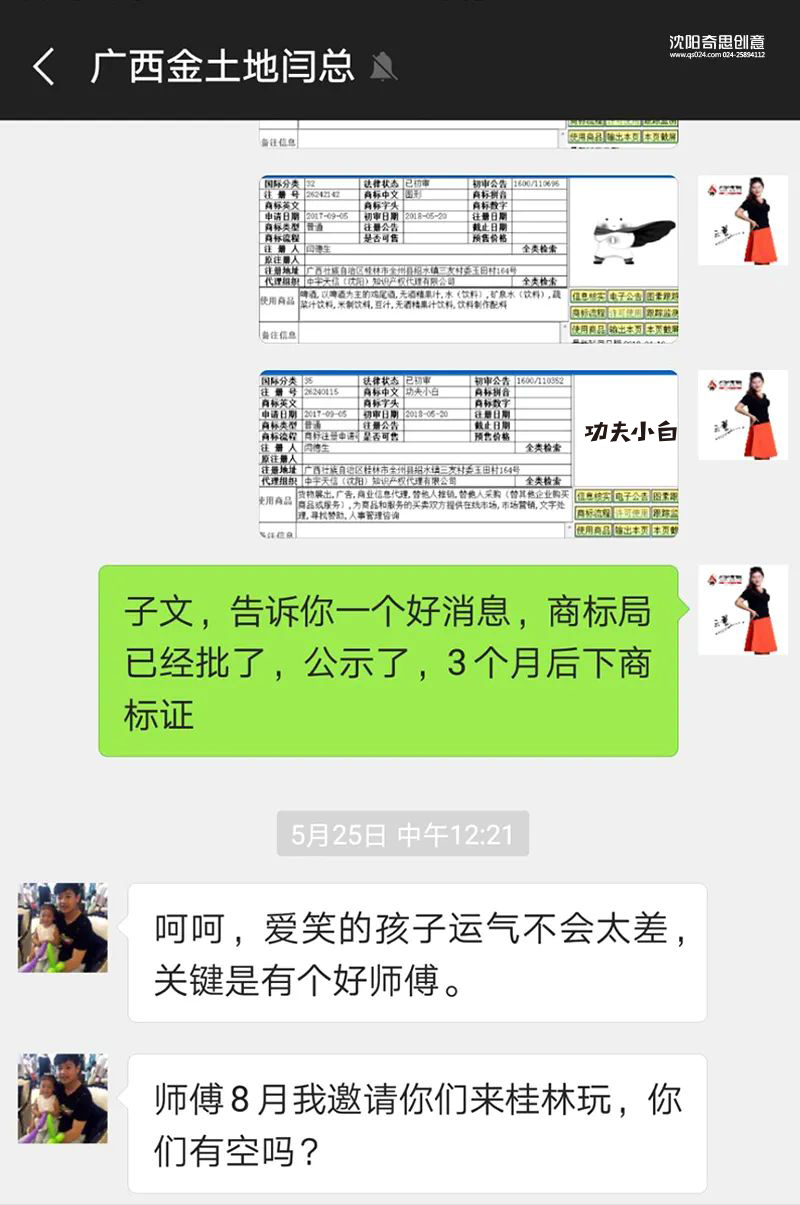800x1205 pixels.
Task: View contact's avatar beside the 呵呵 message
Action: click(63, 927)
